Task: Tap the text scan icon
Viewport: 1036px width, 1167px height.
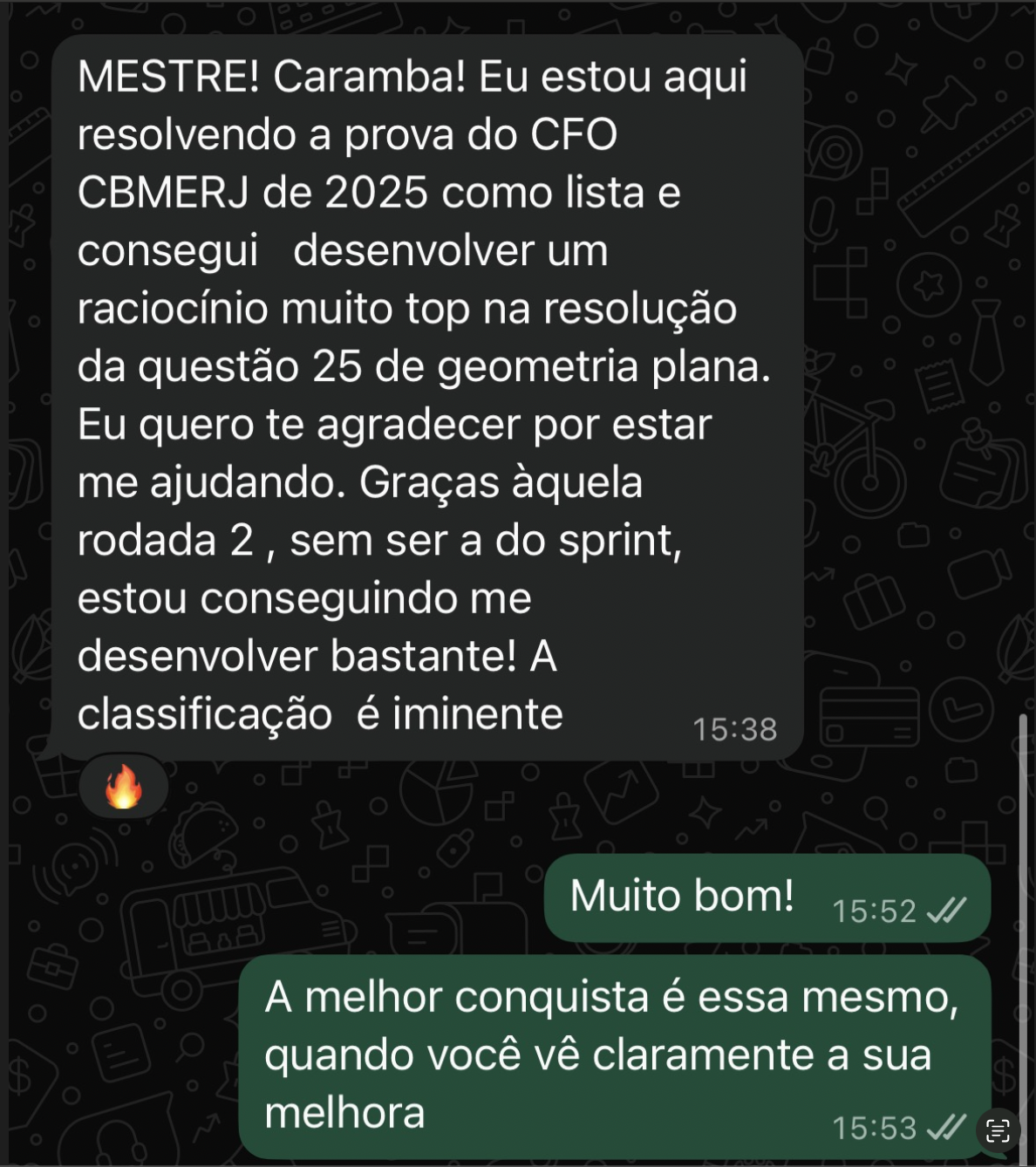Action: pos(998,1131)
